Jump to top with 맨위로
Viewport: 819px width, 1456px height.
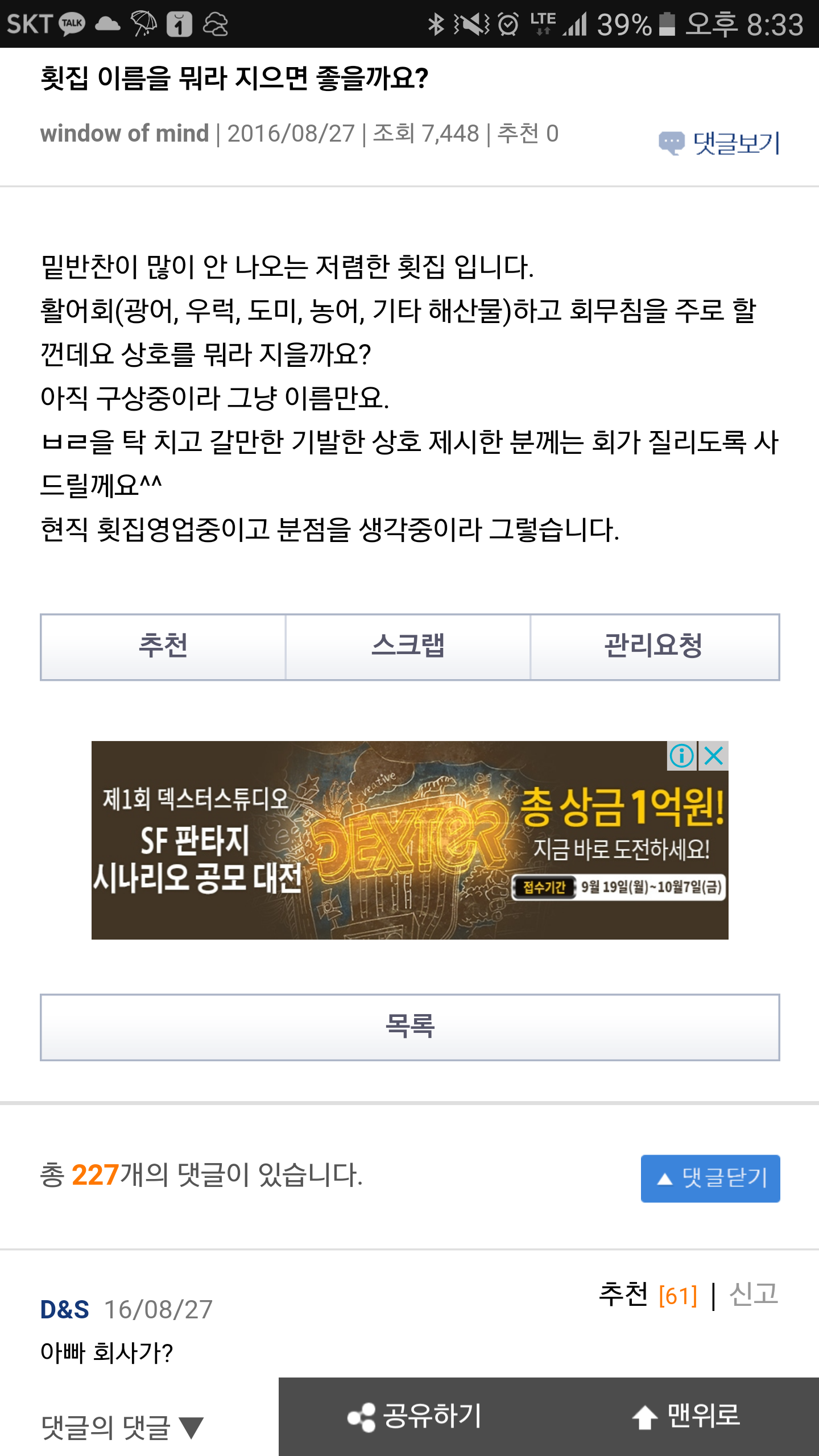(x=685, y=1416)
